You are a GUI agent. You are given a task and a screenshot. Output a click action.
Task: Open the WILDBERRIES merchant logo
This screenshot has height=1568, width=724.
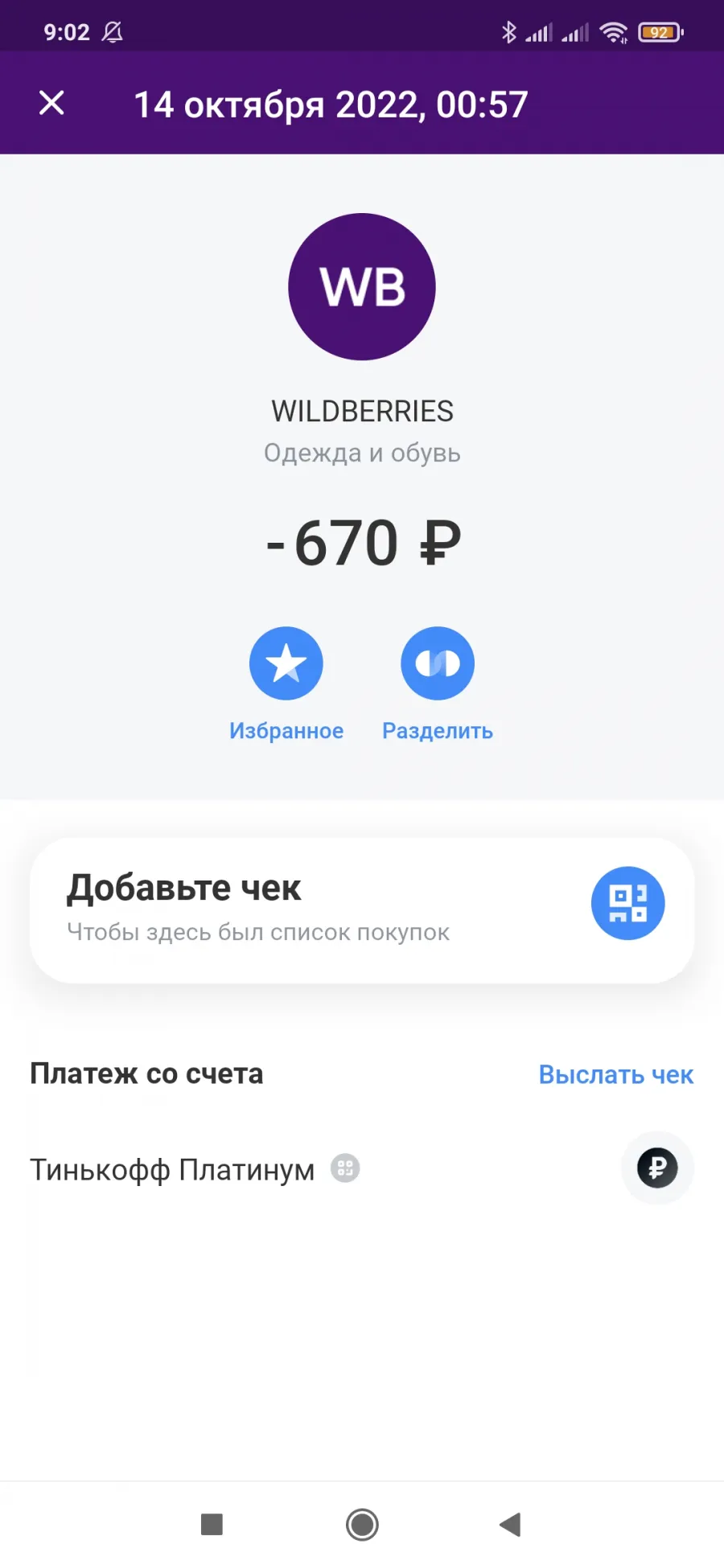pyautogui.click(x=362, y=286)
